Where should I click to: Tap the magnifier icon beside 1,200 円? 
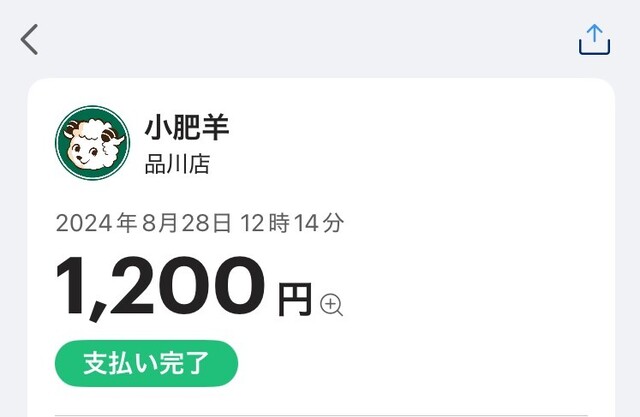coord(332,304)
